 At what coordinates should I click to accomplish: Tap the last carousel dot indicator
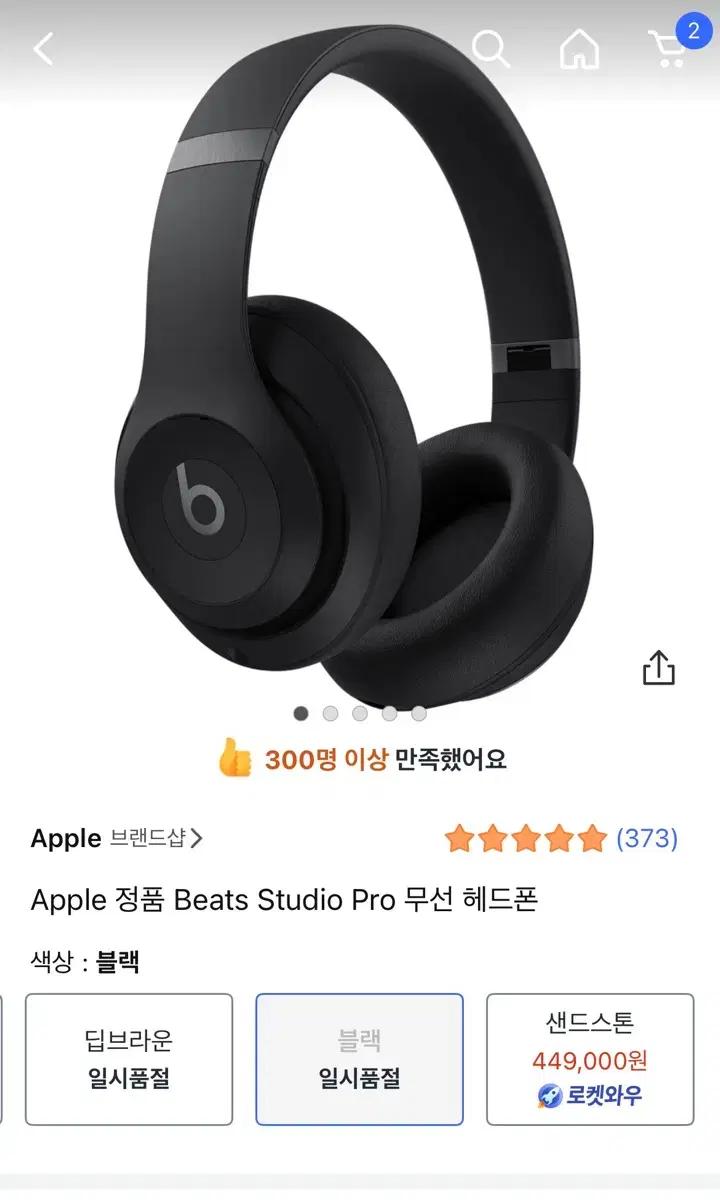421,711
